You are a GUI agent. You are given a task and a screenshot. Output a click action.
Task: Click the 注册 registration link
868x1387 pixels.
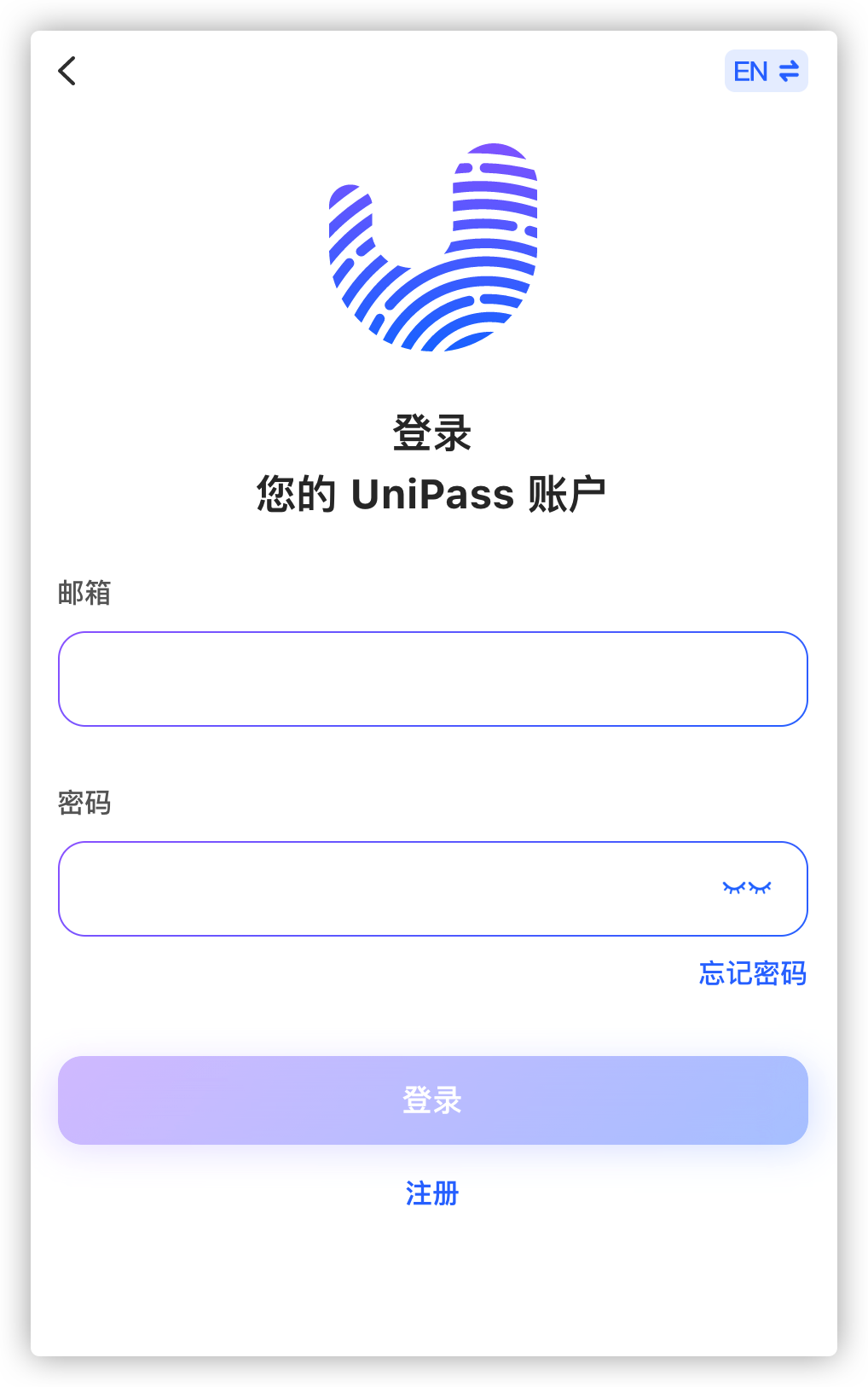coord(432,1194)
